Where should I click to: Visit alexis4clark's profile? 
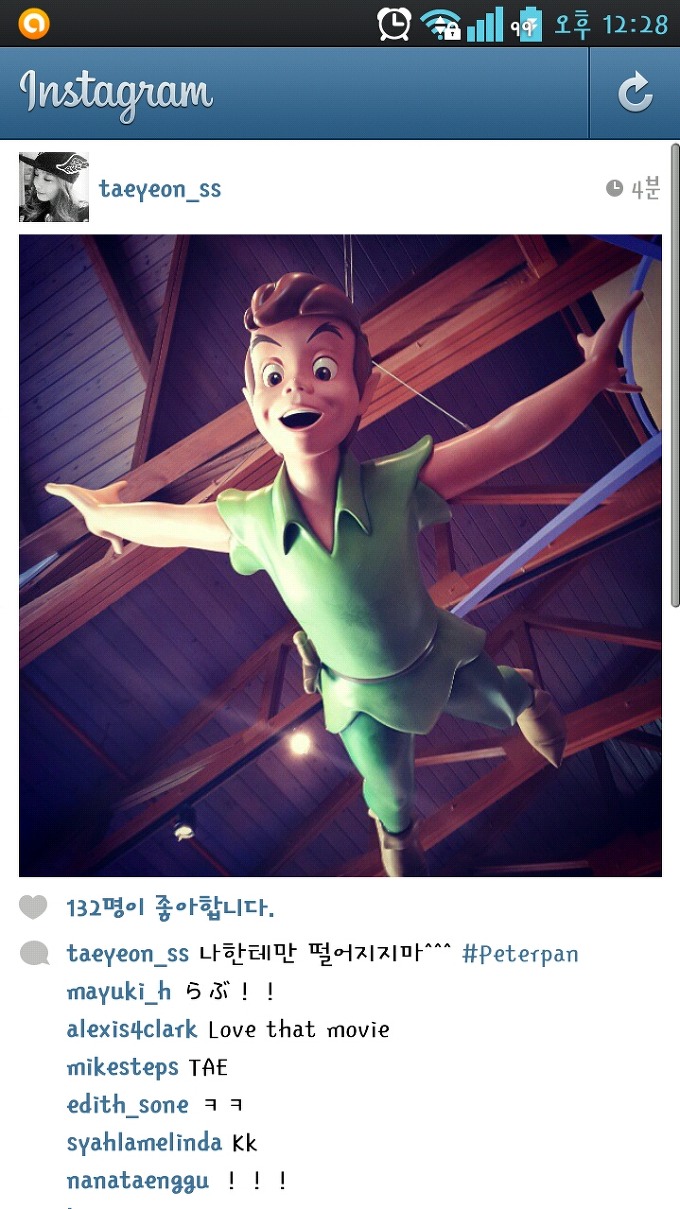point(132,1029)
